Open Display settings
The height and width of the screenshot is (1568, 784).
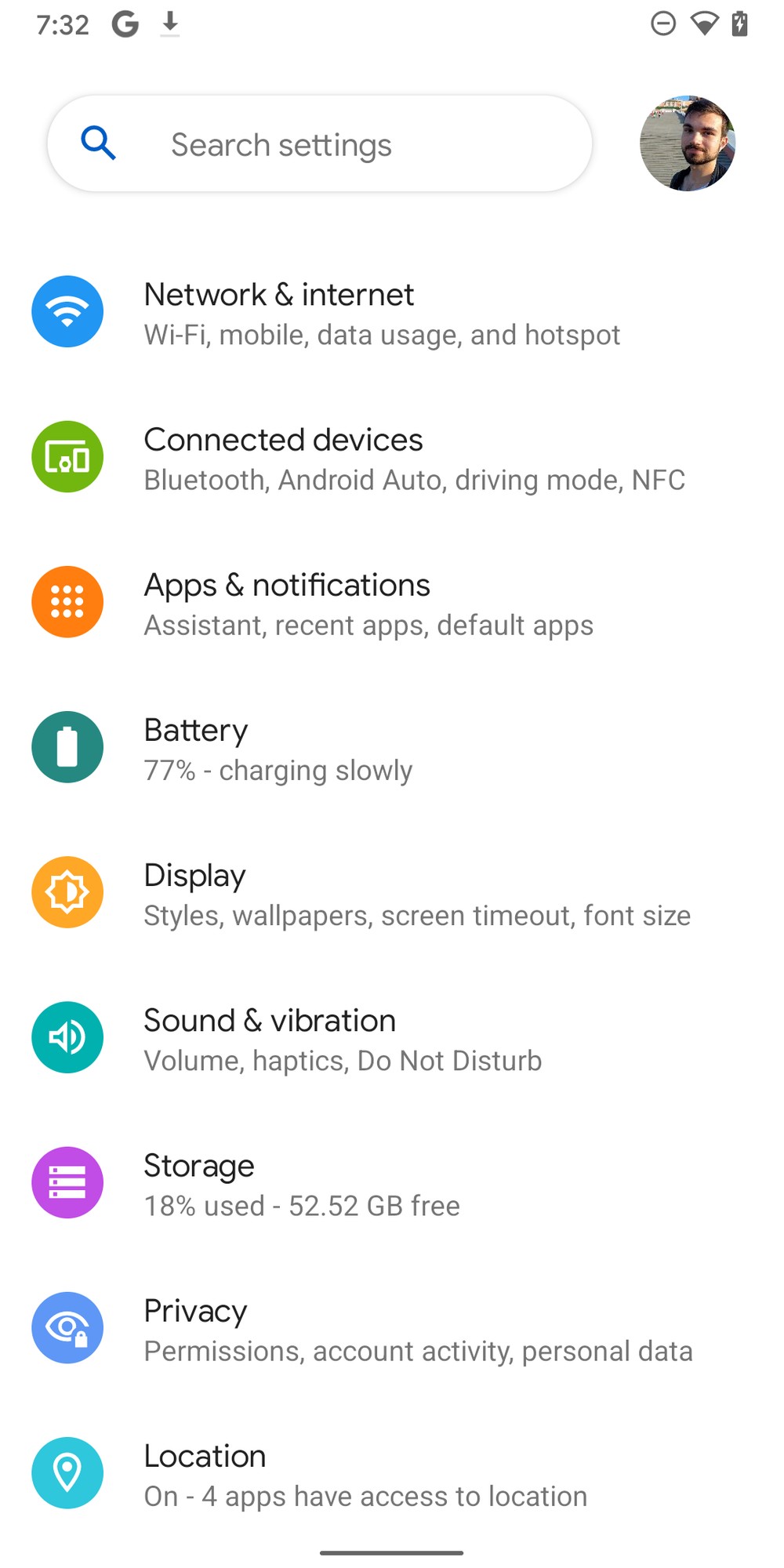coord(392,892)
